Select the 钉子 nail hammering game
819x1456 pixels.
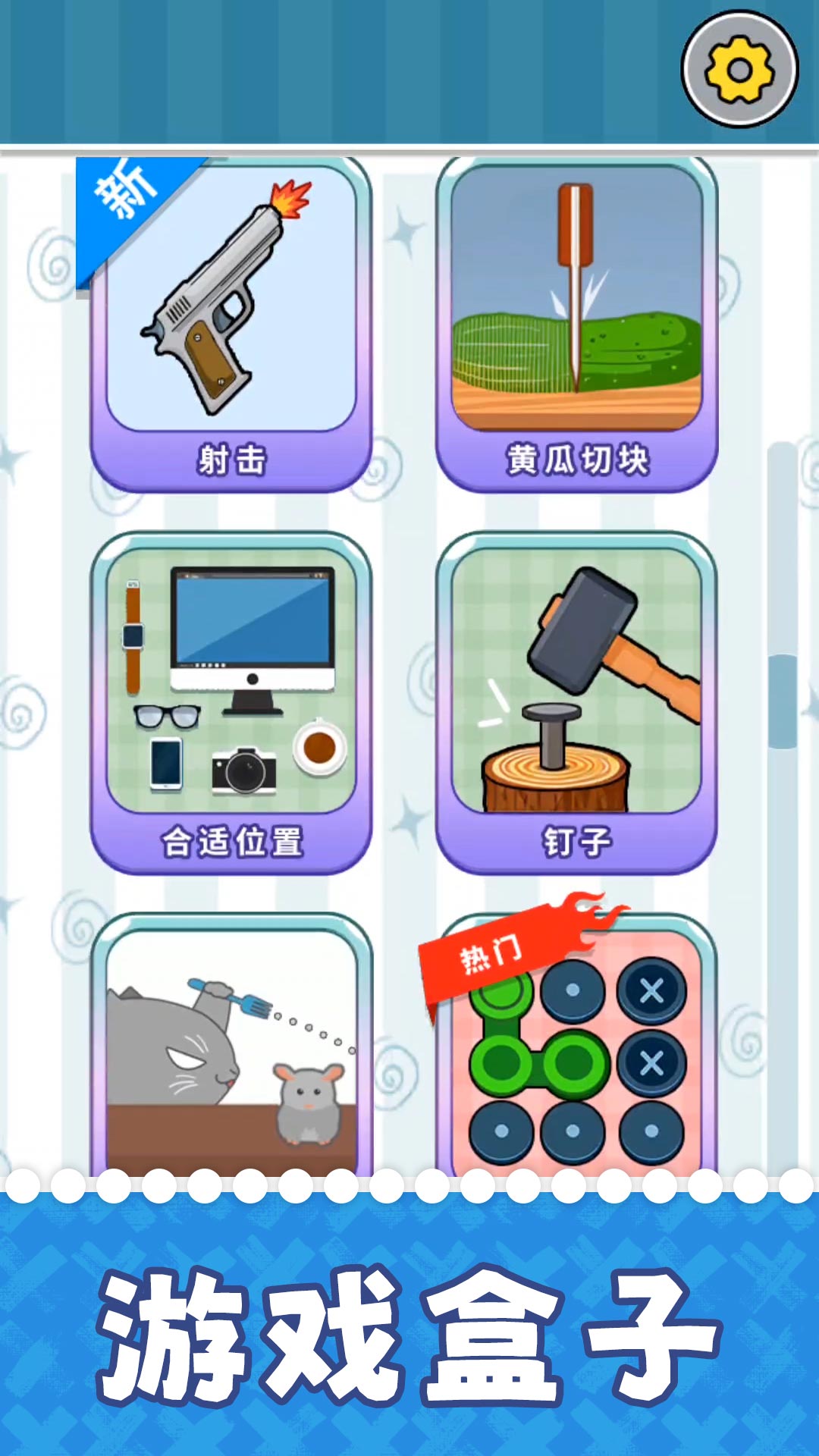tap(576, 703)
